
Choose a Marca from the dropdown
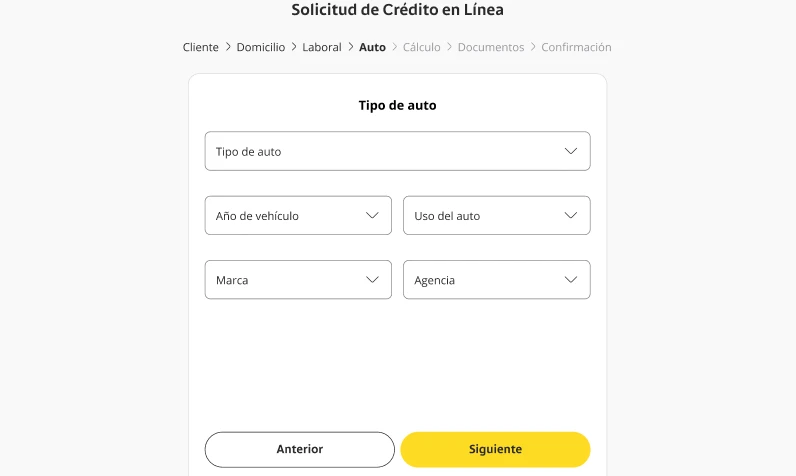coord(298,280)
